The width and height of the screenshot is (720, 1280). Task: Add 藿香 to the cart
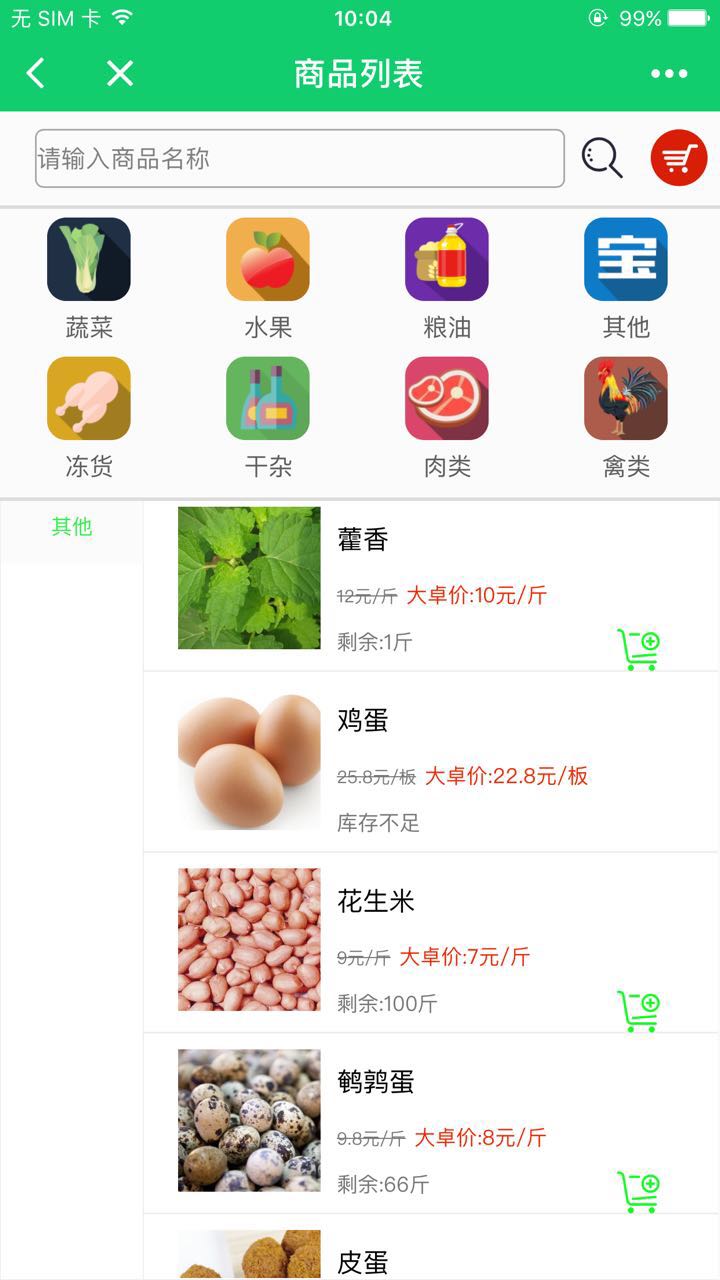click(x=638, y=650)
